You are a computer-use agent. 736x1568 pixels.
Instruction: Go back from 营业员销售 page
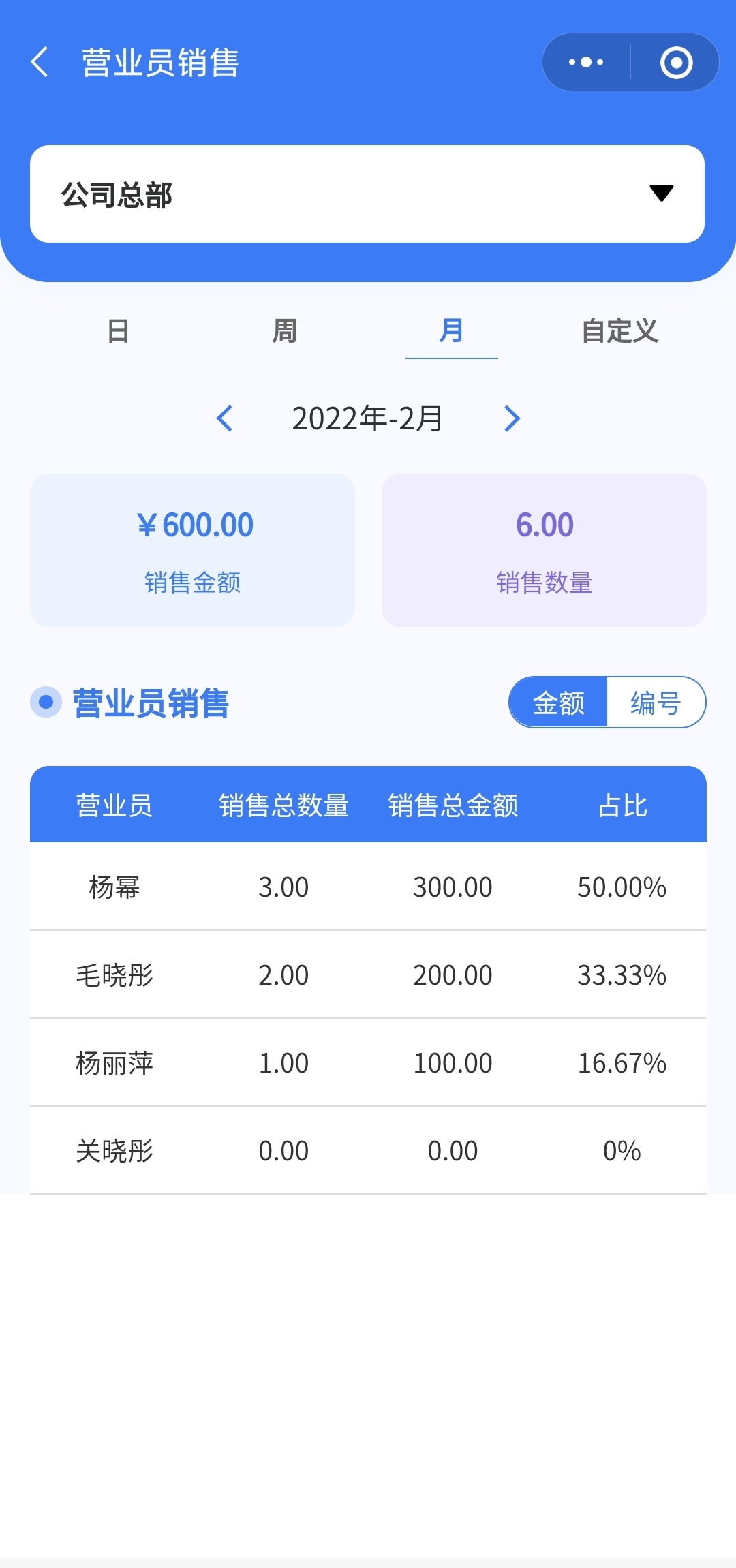pos(40,62)
